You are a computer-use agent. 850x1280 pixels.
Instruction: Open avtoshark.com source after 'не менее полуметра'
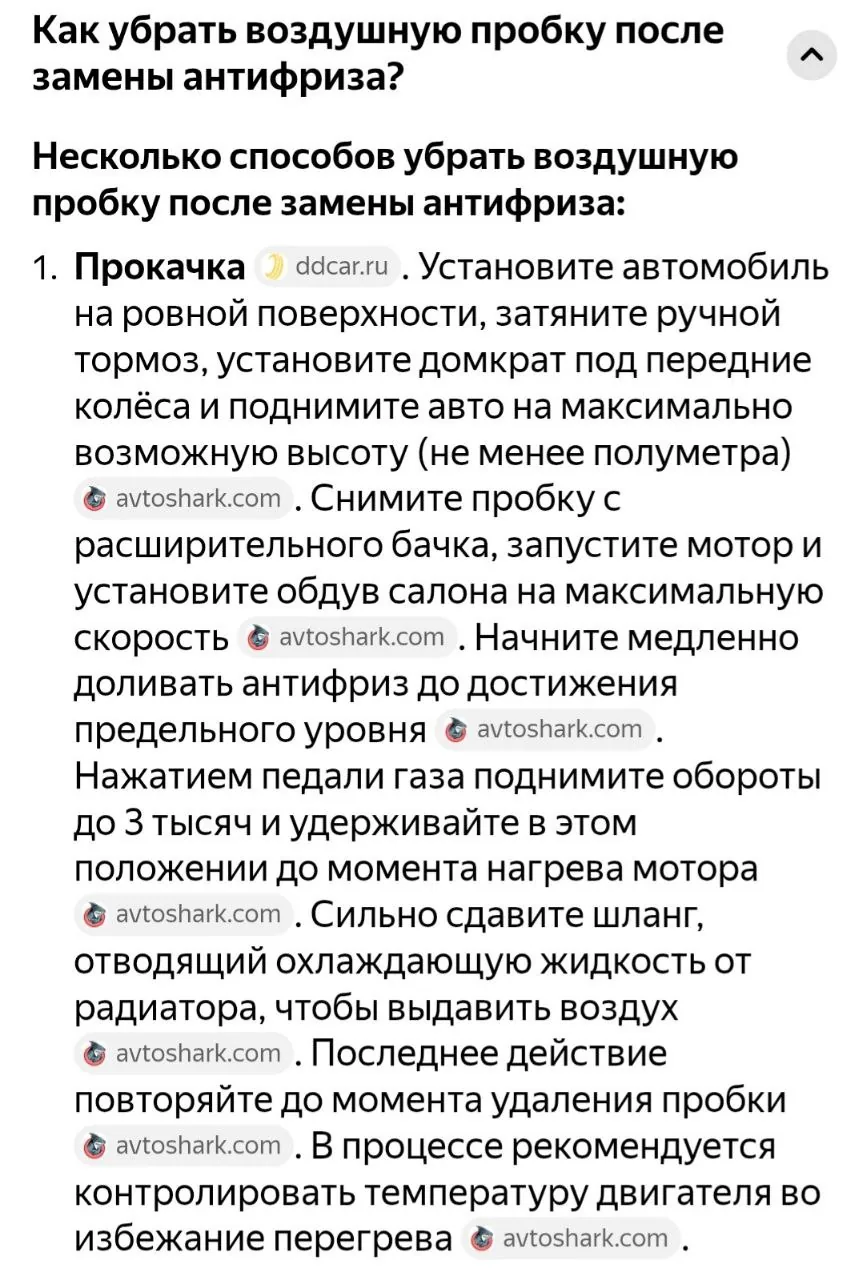[x=185, y=499]
